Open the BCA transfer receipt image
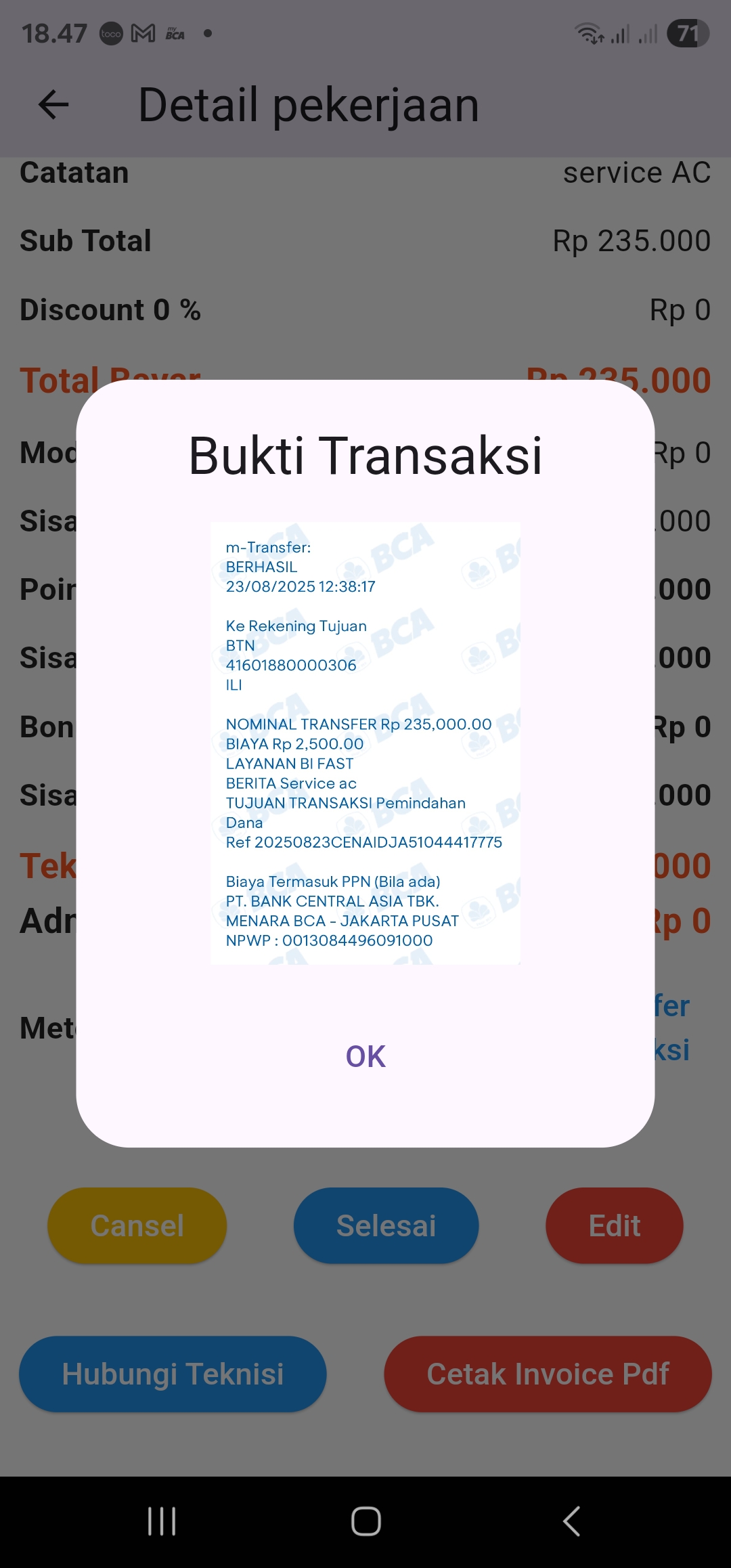This screenshot has width=731, height=1568. tap(365, 743)
